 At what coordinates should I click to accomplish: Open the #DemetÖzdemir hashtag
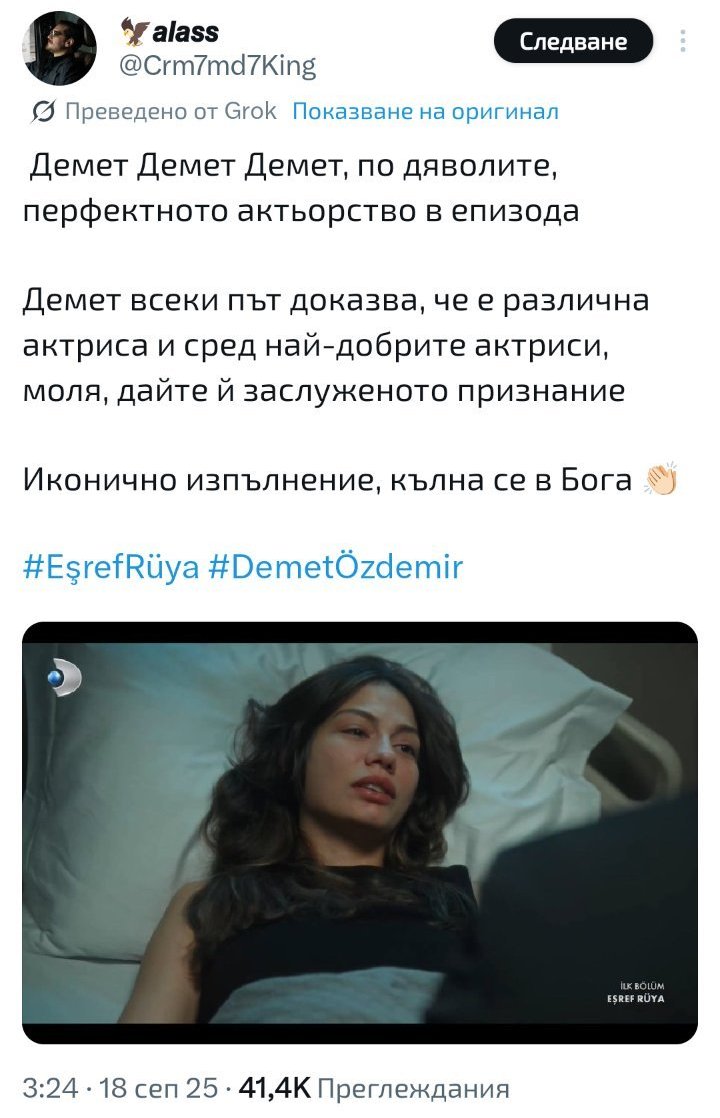(336, 568)
